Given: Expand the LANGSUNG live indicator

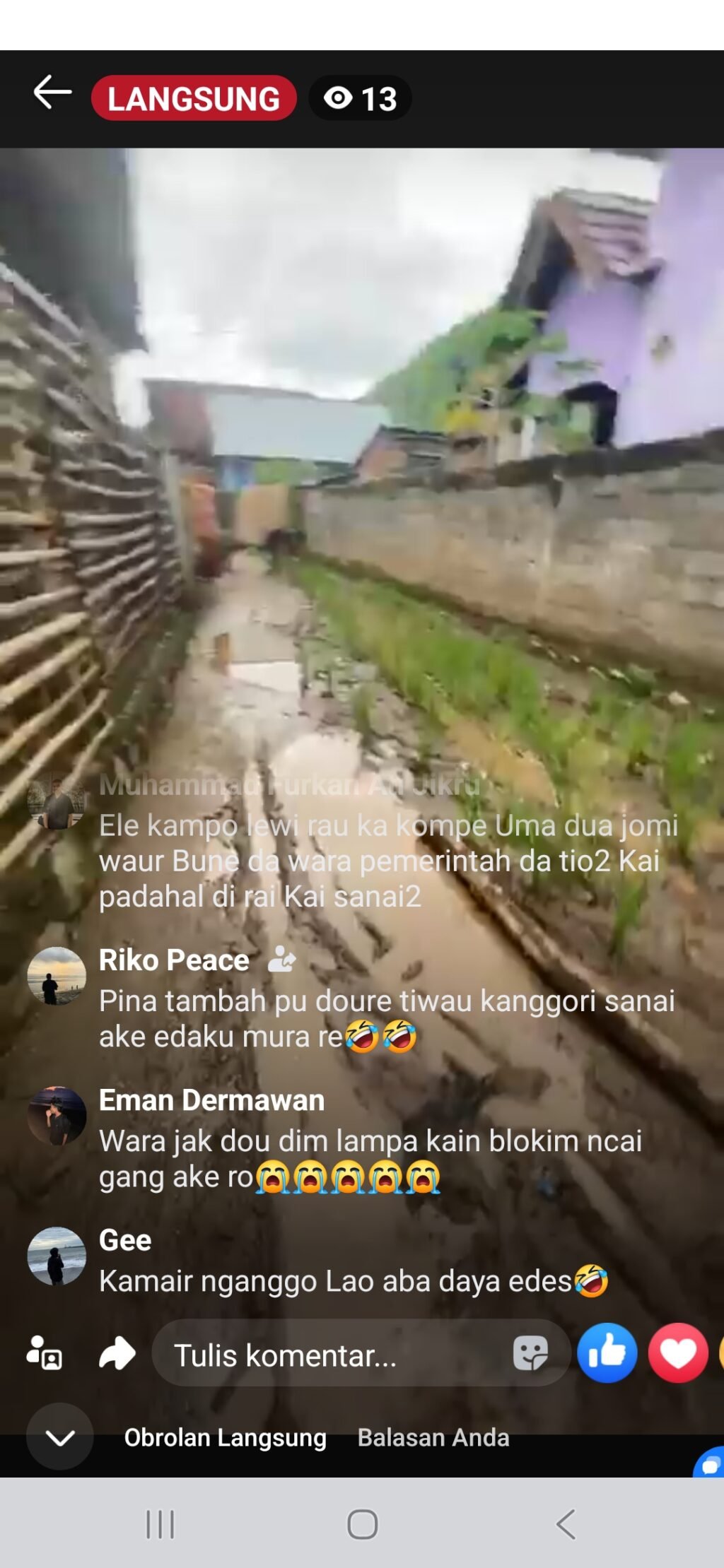Looking at the screenshot, I should coord(194,99).
